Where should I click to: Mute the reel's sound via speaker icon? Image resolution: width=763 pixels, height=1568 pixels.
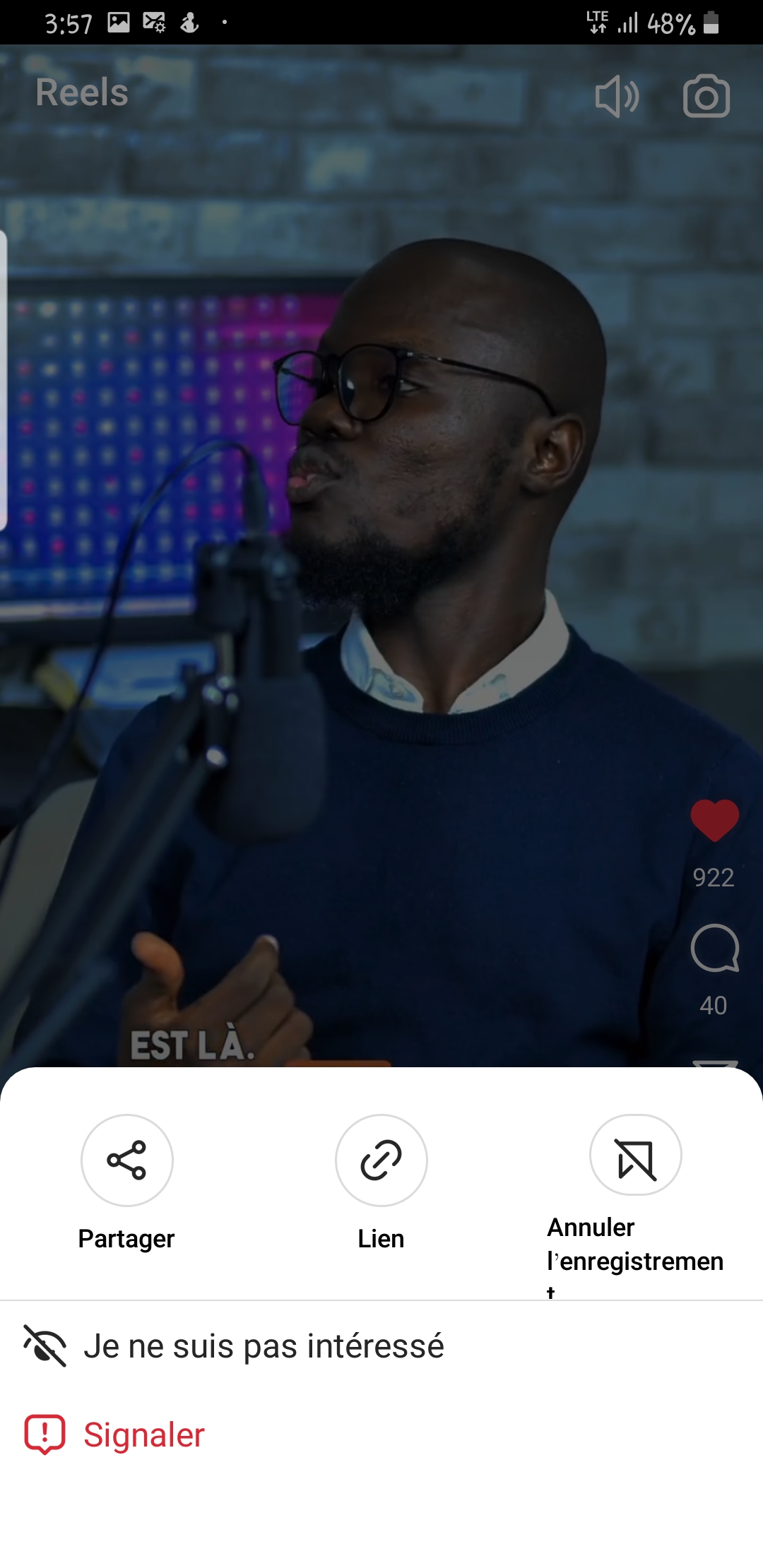(x=617, y=96)
